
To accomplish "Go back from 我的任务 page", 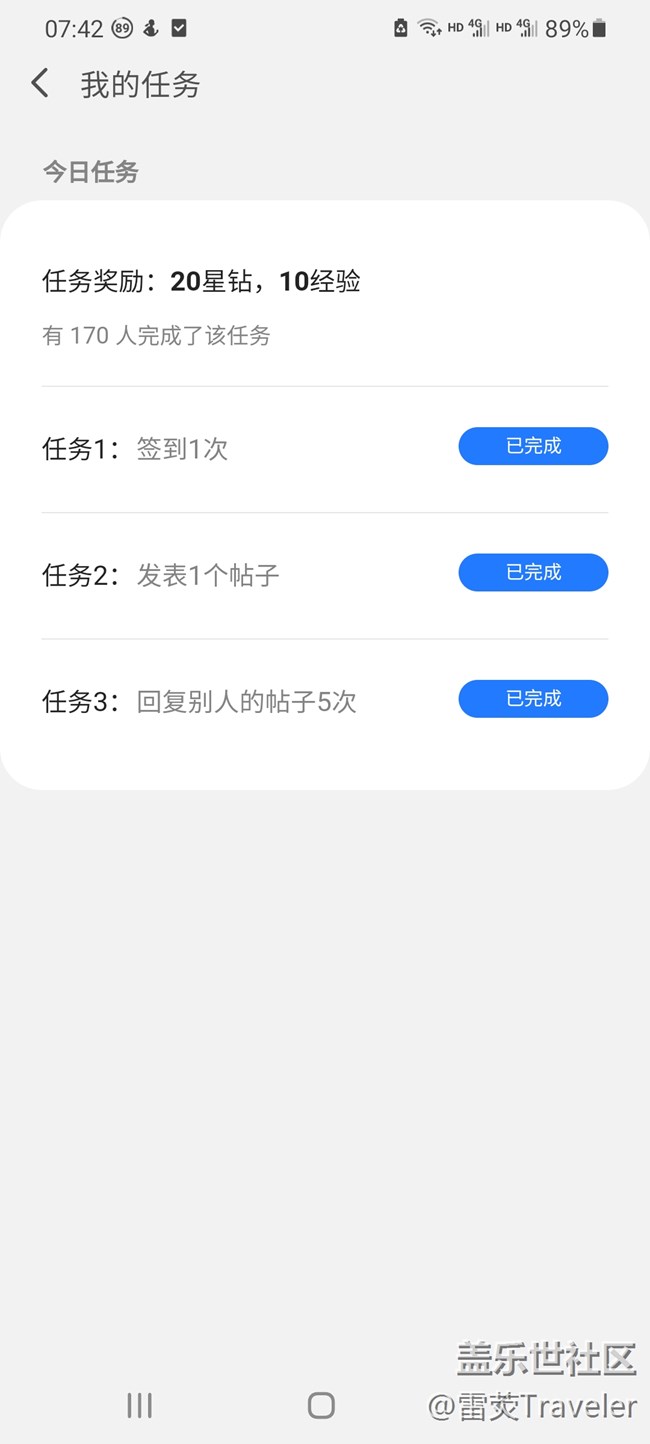I will [40, 83].
